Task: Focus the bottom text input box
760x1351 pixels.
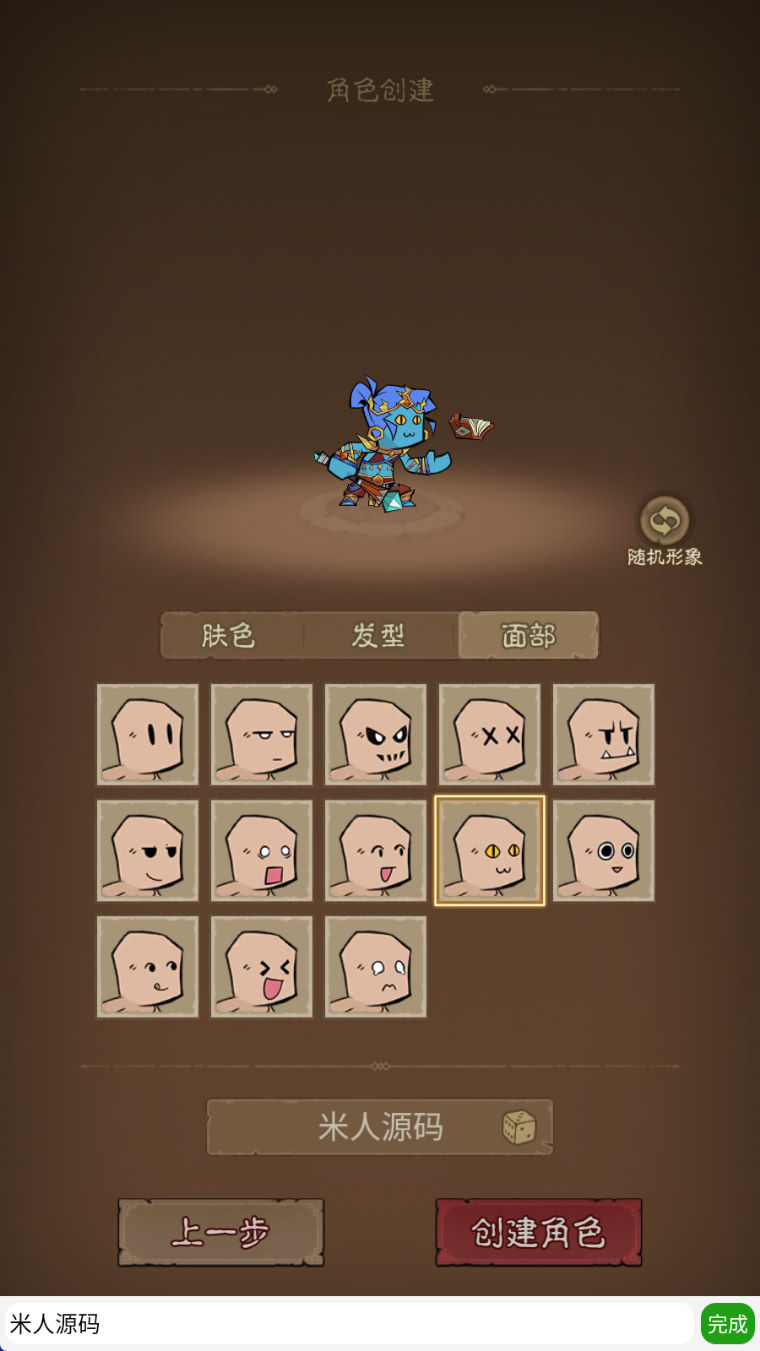Action: coord(348,1324)
